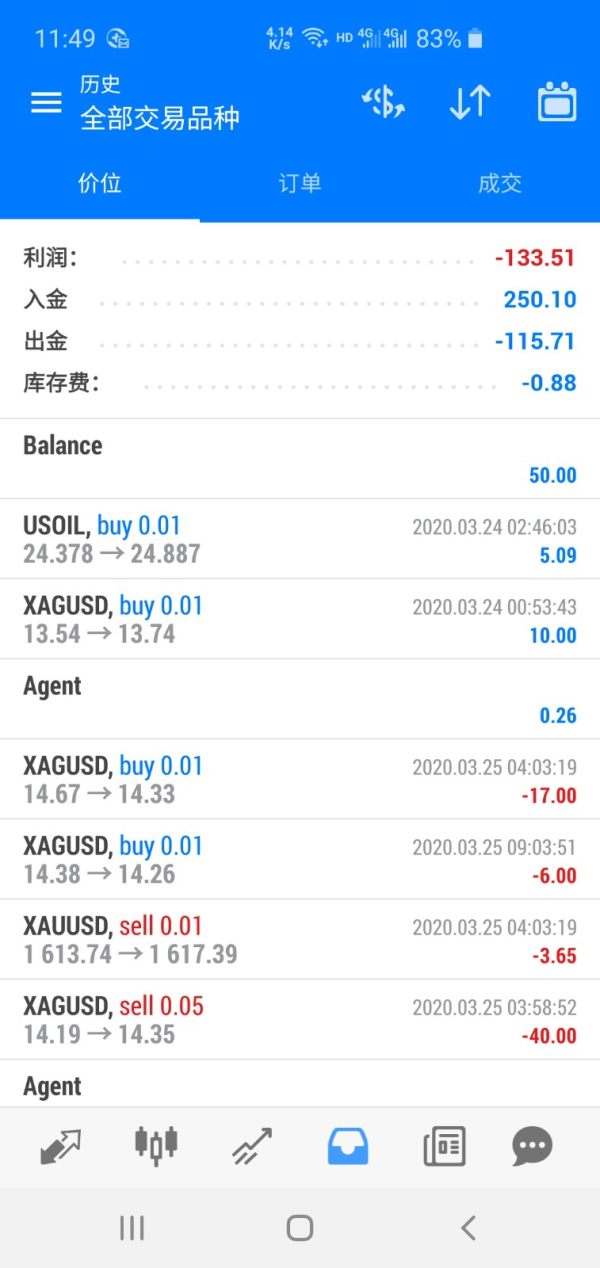This screenshot has height=1268, width=600.
Task: Go back with the system back button
Action: click(x=467, y=1228)
